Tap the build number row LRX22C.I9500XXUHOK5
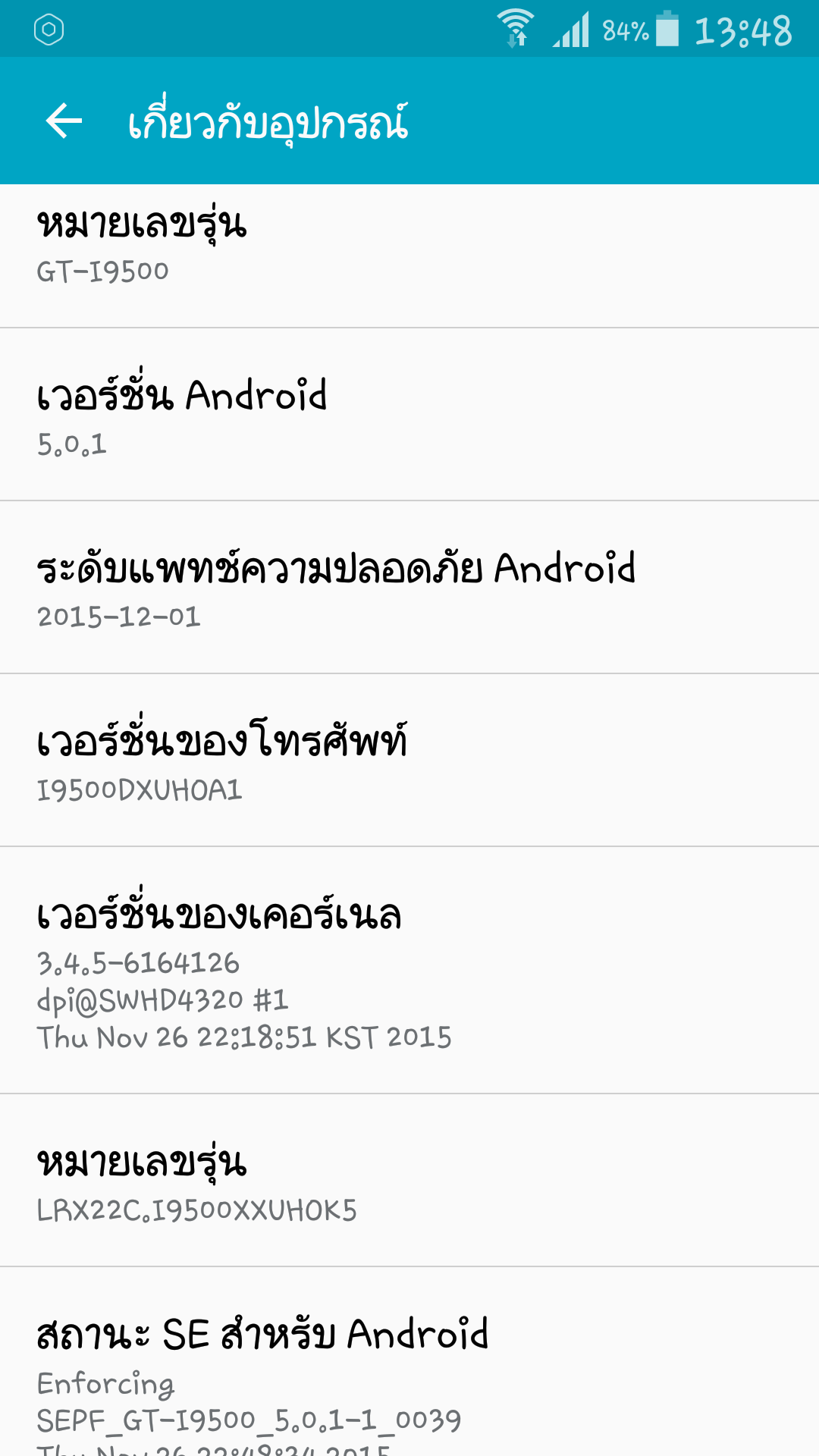 [x=409, y=1181]
